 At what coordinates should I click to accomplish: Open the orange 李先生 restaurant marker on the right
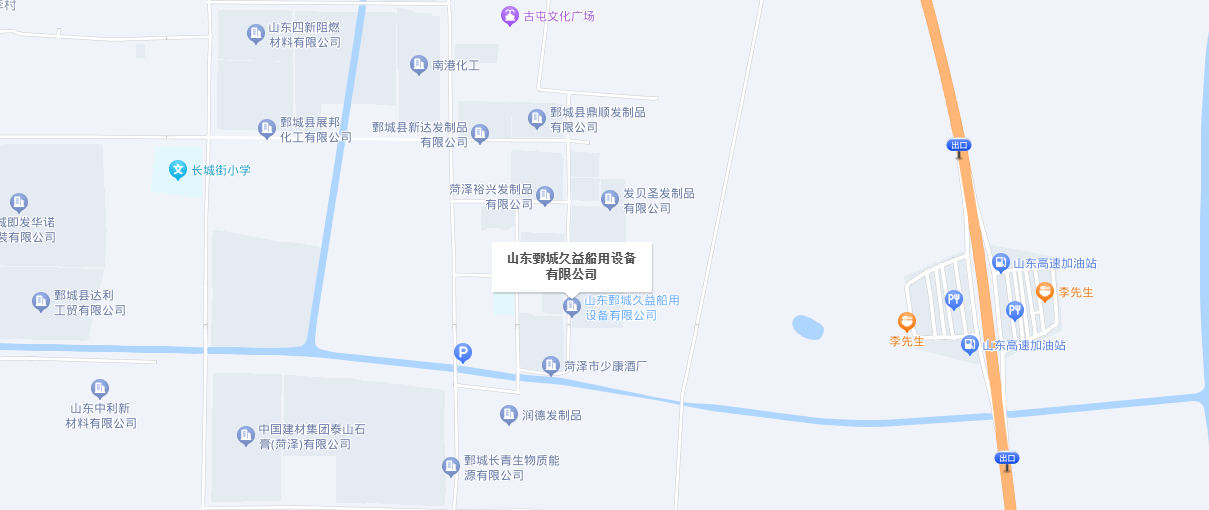coord(1044,292)
